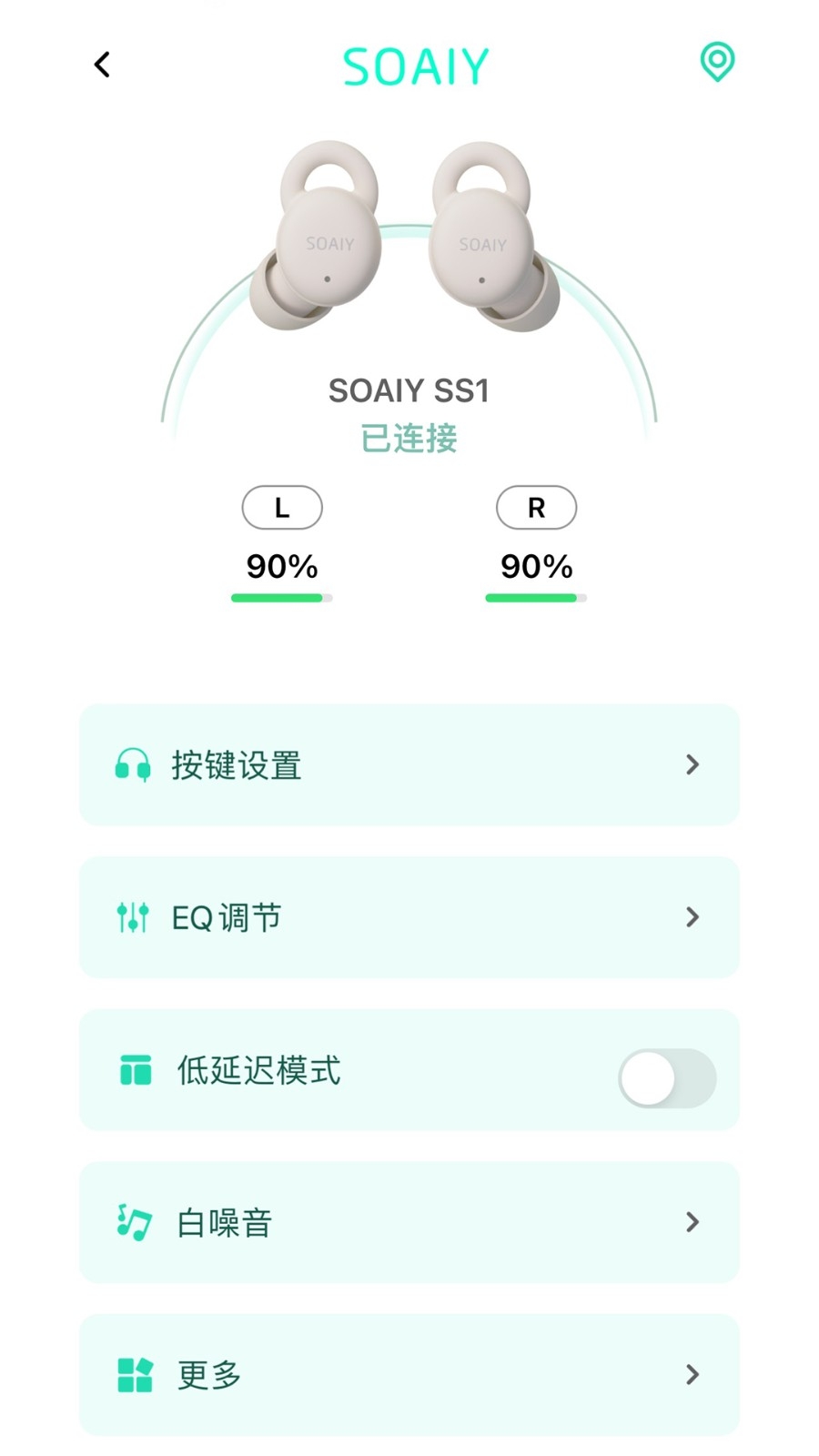This screenshot has height=1456, width=819.
Task: Open the 更多 more options row
Action: [x=409, y=1375]
